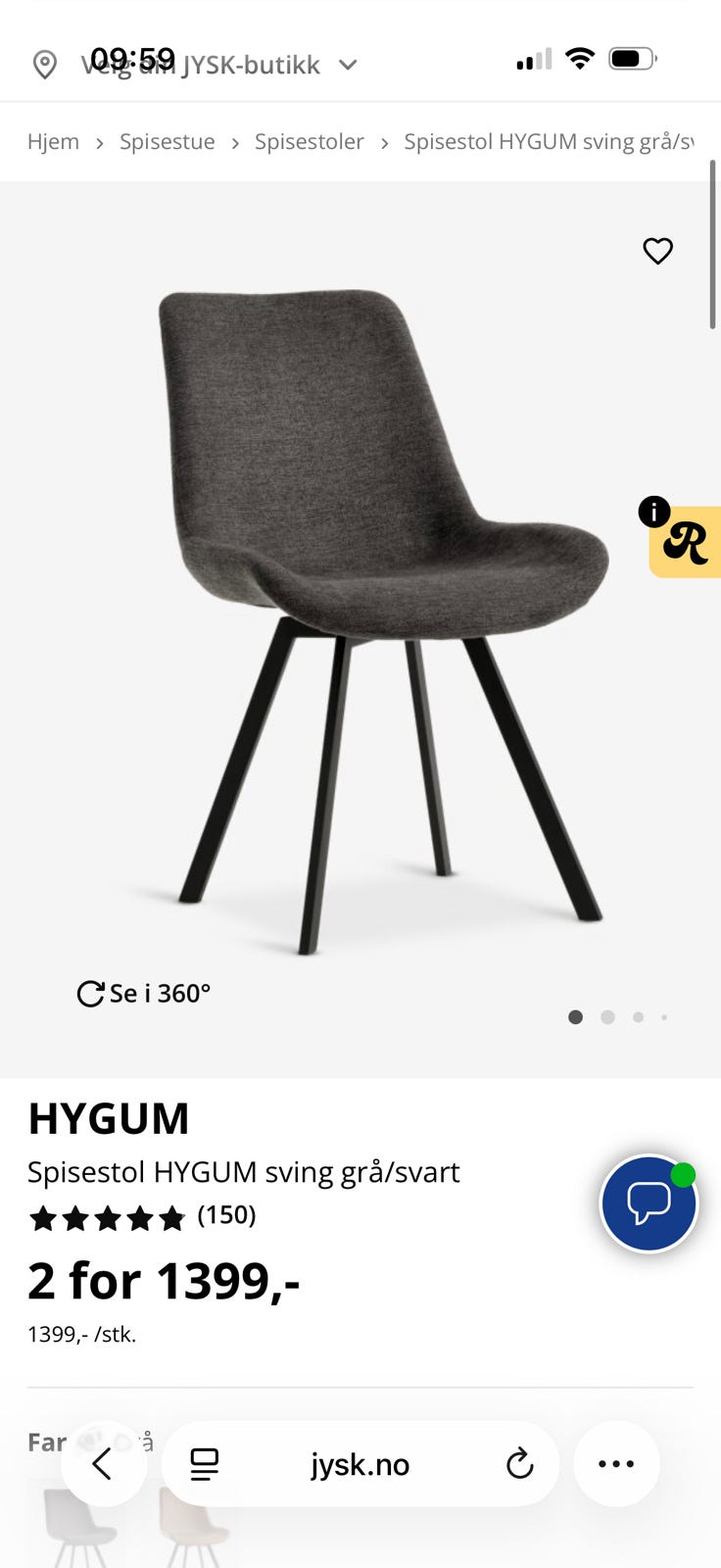Screen dimensions: 721x1568
Task: Open the 150 customer reviews
Action: point(143,1217)
